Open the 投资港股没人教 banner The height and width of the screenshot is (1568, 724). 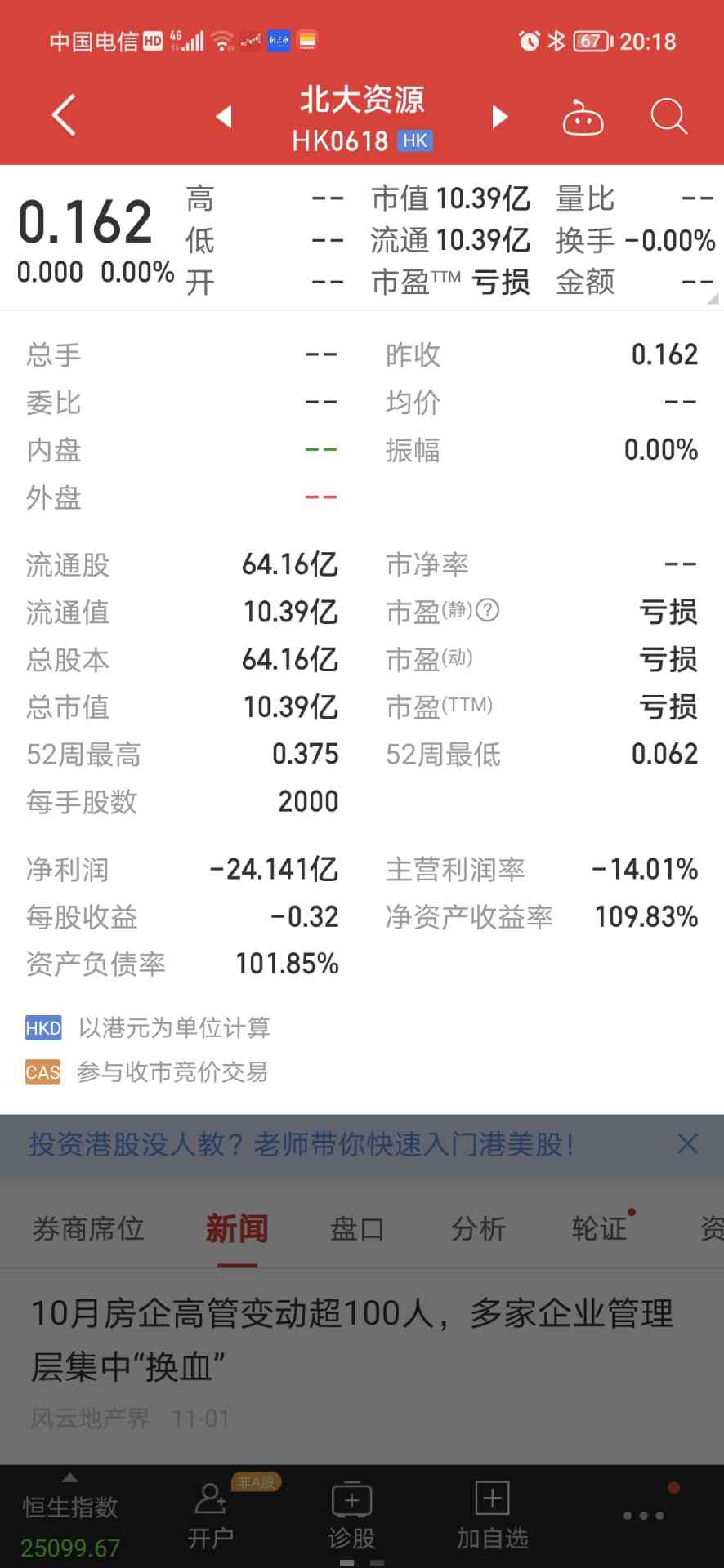pos(302,1144)
